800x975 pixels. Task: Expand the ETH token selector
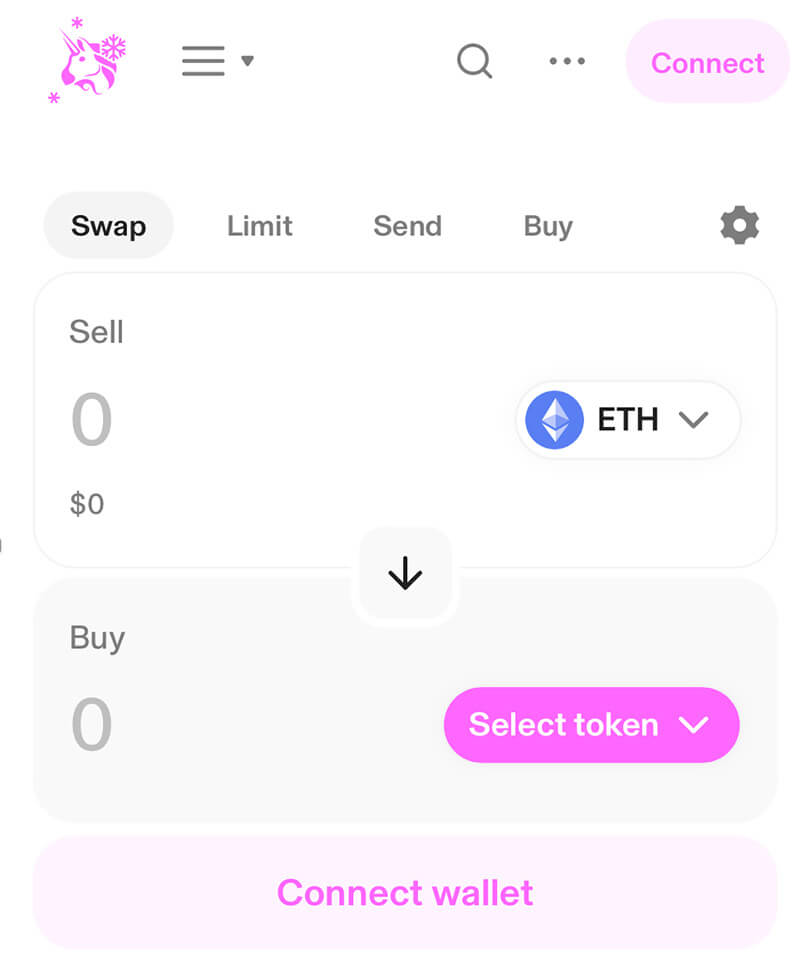pyautogui.click(x=628, y=420)
